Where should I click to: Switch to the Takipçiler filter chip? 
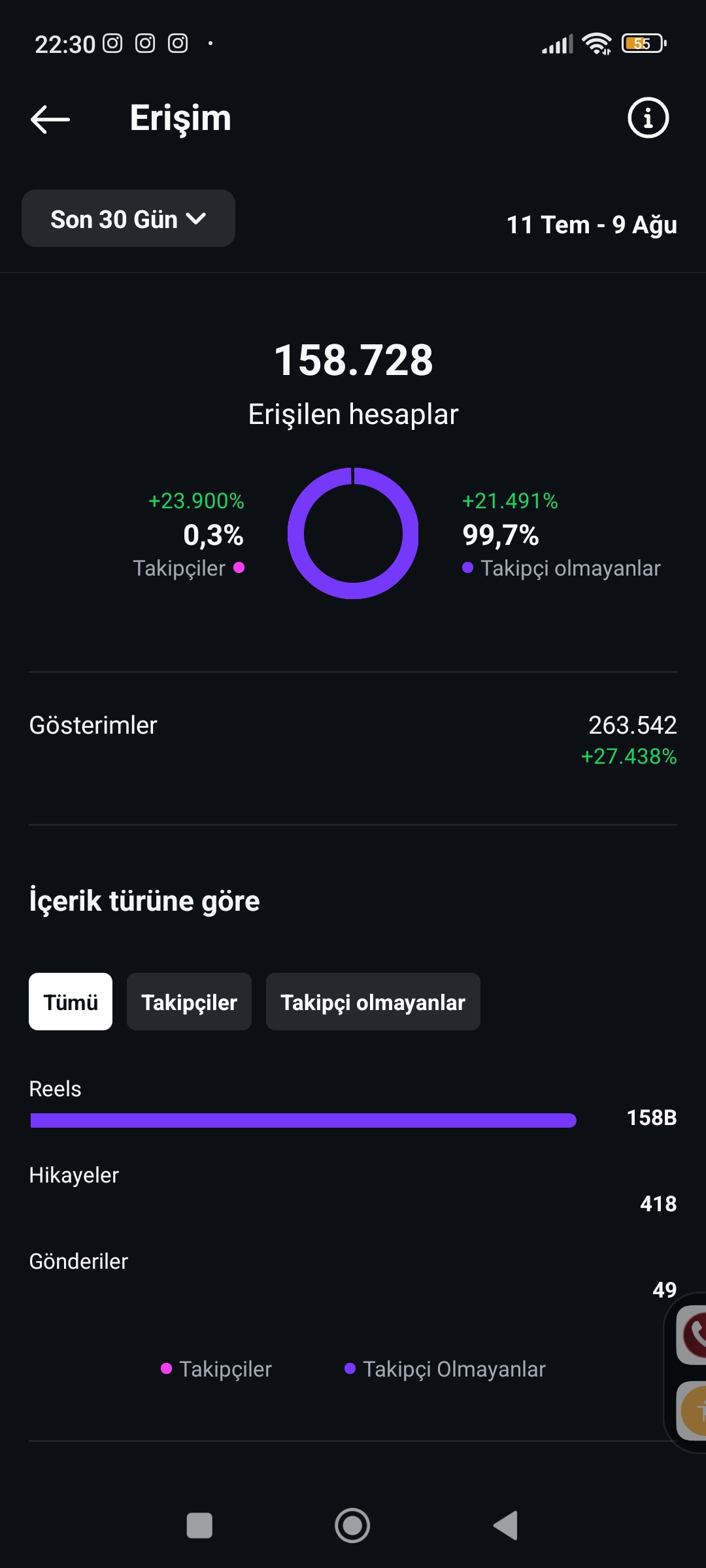coord(189,1002)
